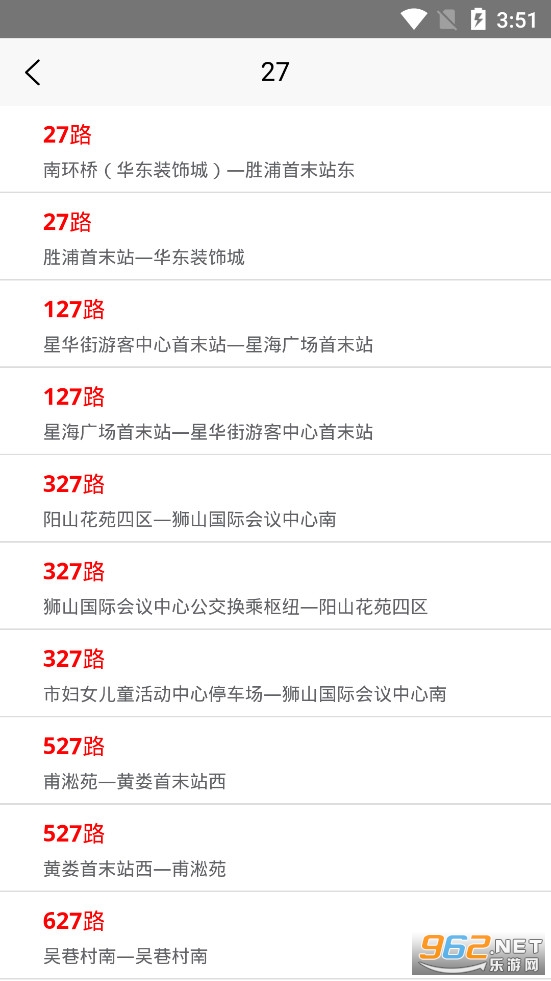551x981 pixels.
Task: Open 27路 南环桥（华东装饰城）—胜浦首末站东
Action: 275,150
